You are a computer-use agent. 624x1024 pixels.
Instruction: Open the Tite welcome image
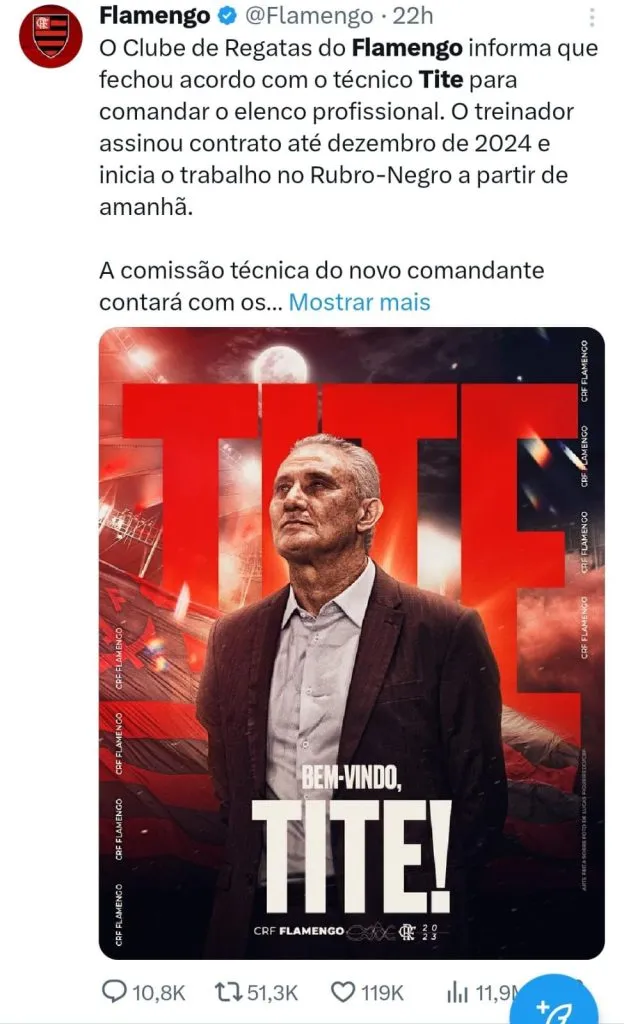coord(351,643)
